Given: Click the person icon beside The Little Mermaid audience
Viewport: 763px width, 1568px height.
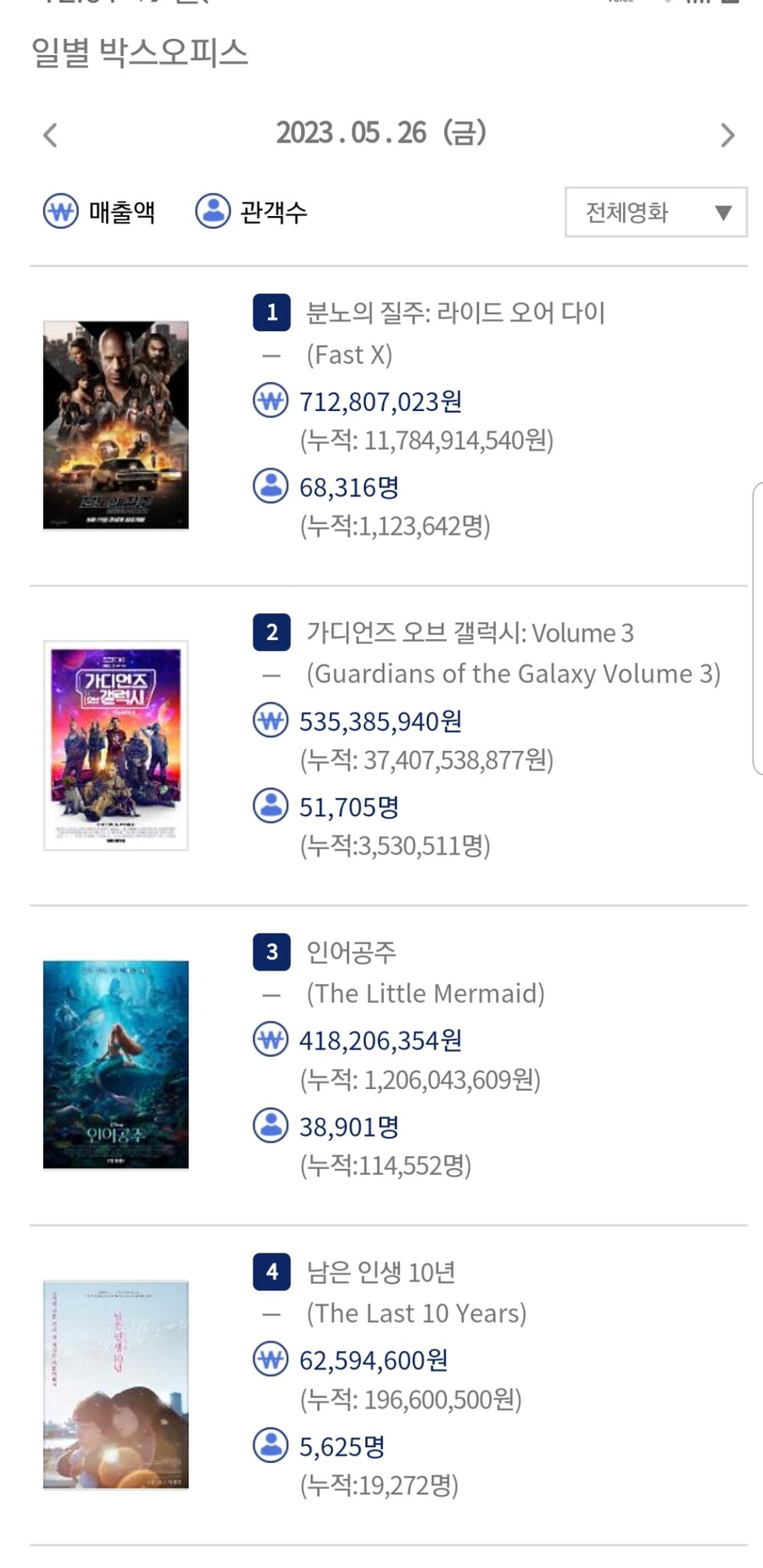Looking at the screenshot, I should [x=270, y=1126].
